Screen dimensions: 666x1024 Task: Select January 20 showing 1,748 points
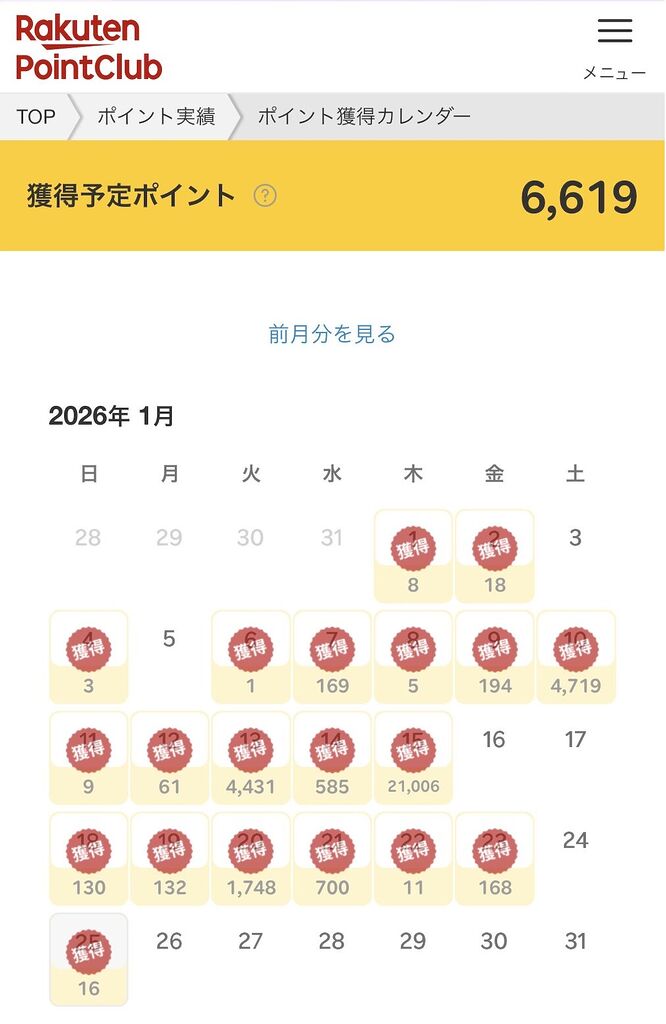coord(250,858)
